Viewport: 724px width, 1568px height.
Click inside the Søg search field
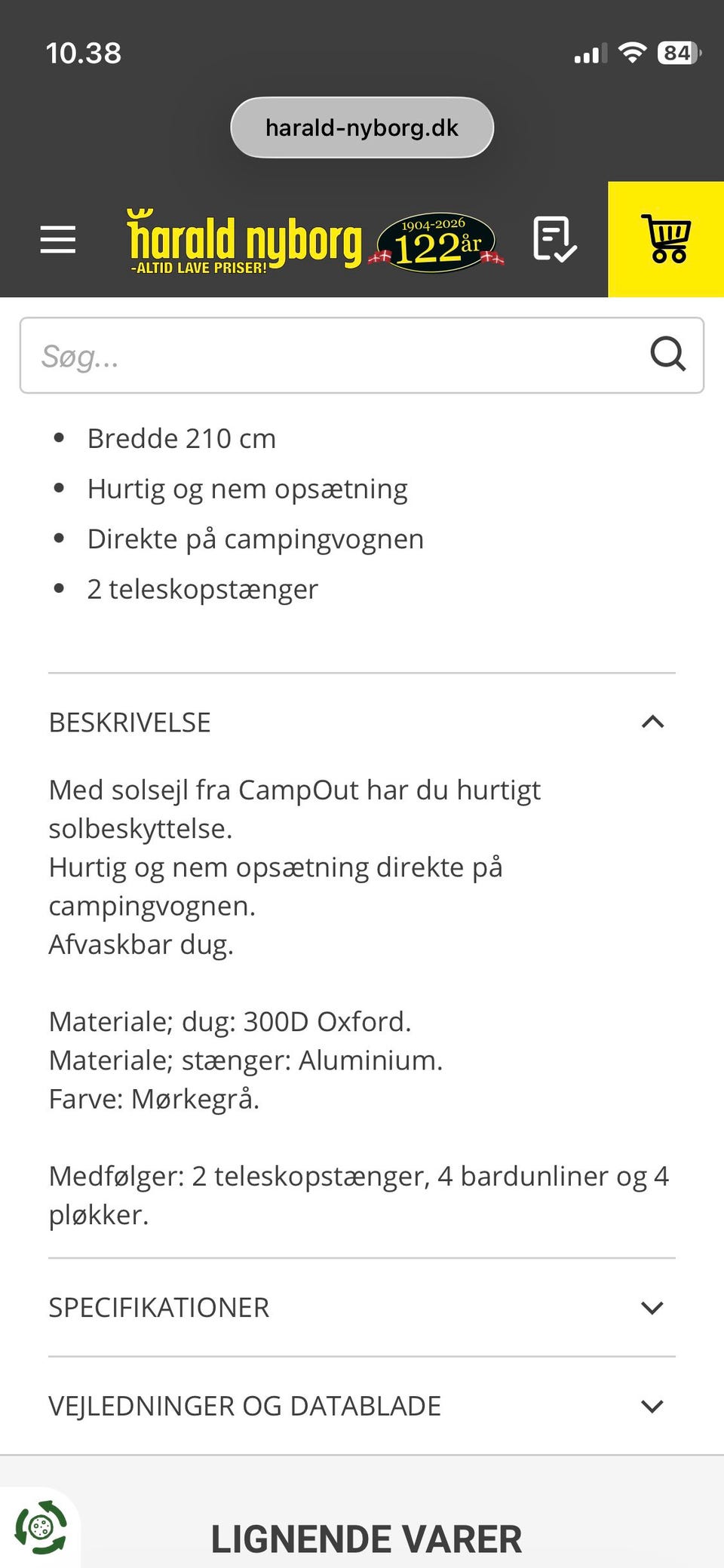pos(302,354)
